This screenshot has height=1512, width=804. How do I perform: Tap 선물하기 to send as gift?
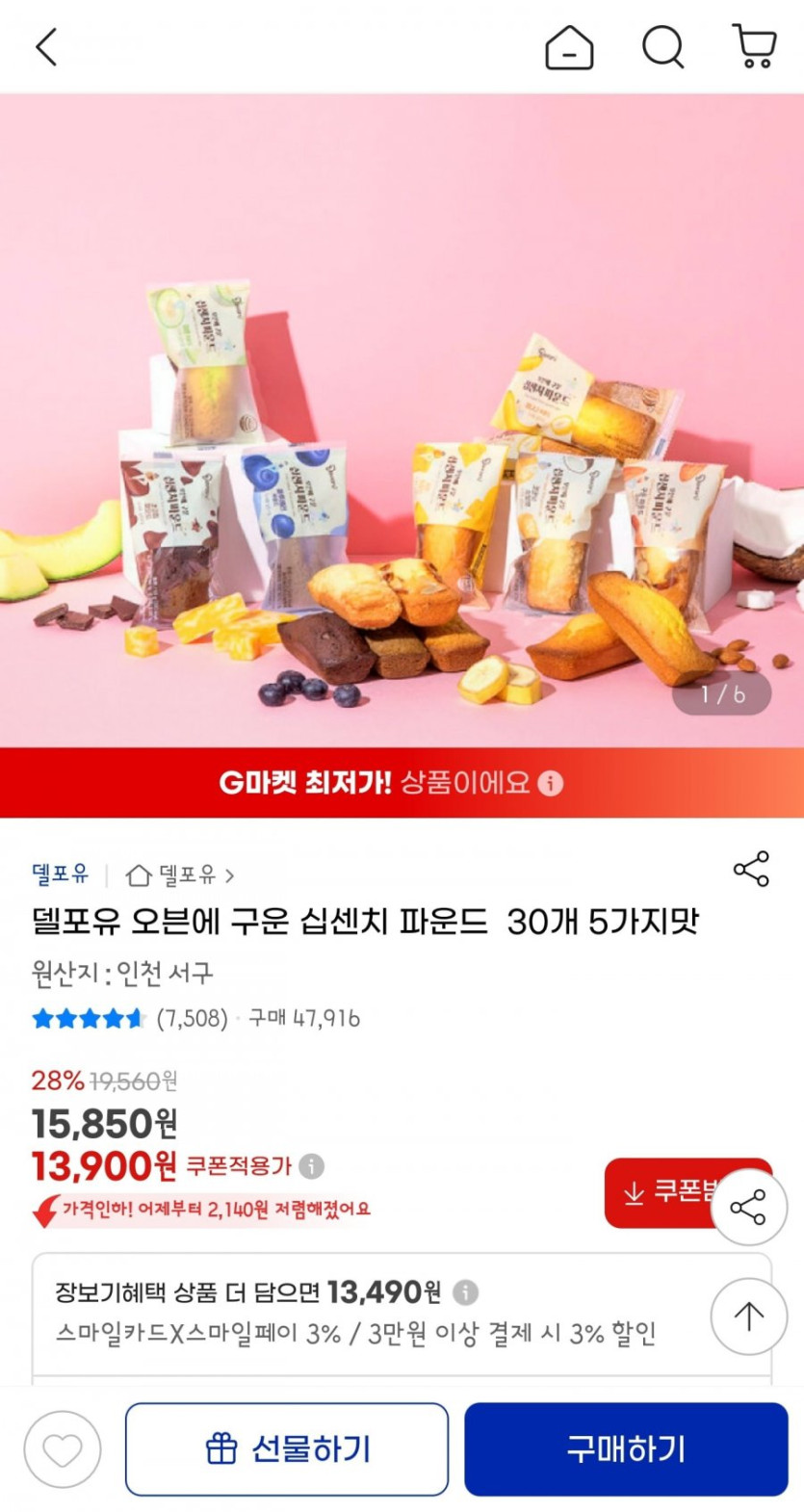tap(287, 1449)
